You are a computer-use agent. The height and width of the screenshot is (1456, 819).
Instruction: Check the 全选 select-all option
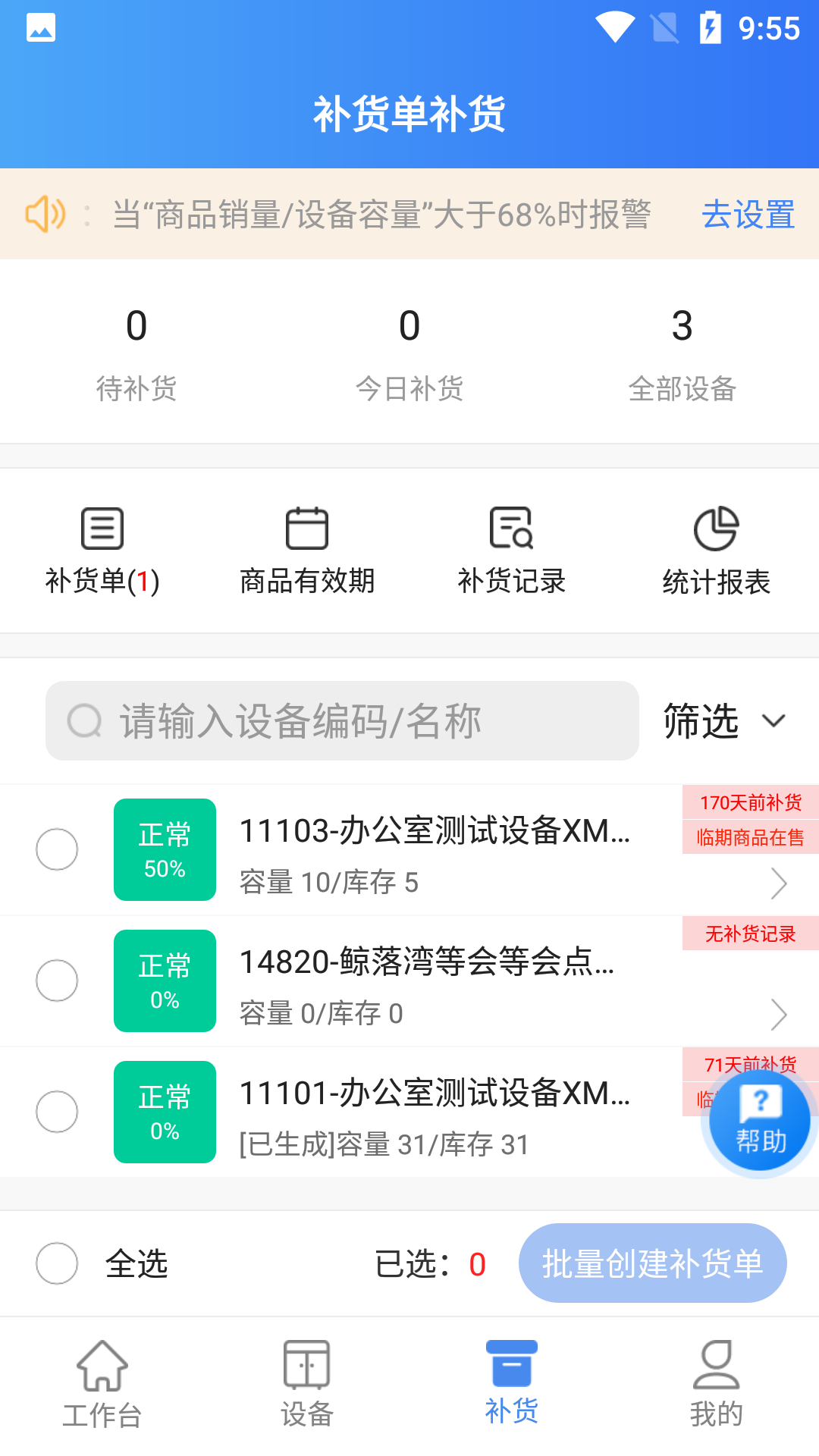pos(57,1263)
